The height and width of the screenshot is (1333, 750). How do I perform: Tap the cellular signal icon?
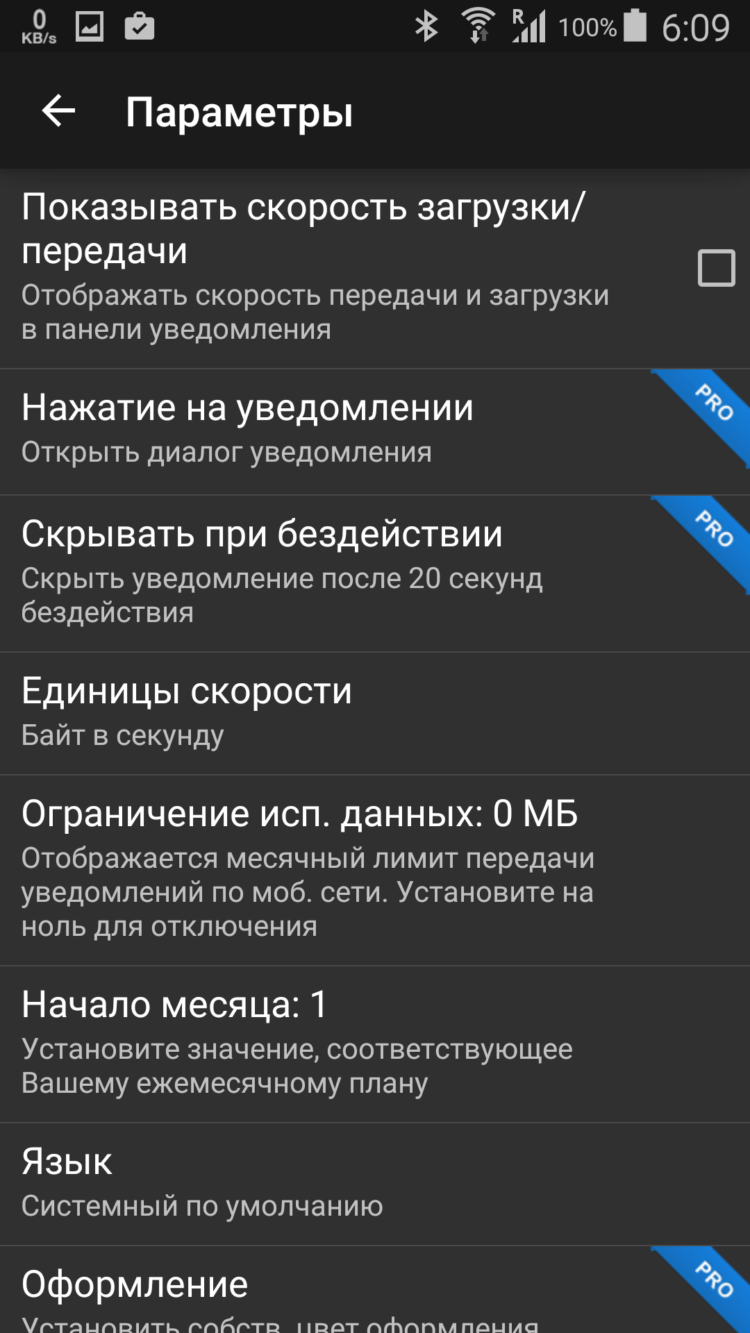click(530, 27)
